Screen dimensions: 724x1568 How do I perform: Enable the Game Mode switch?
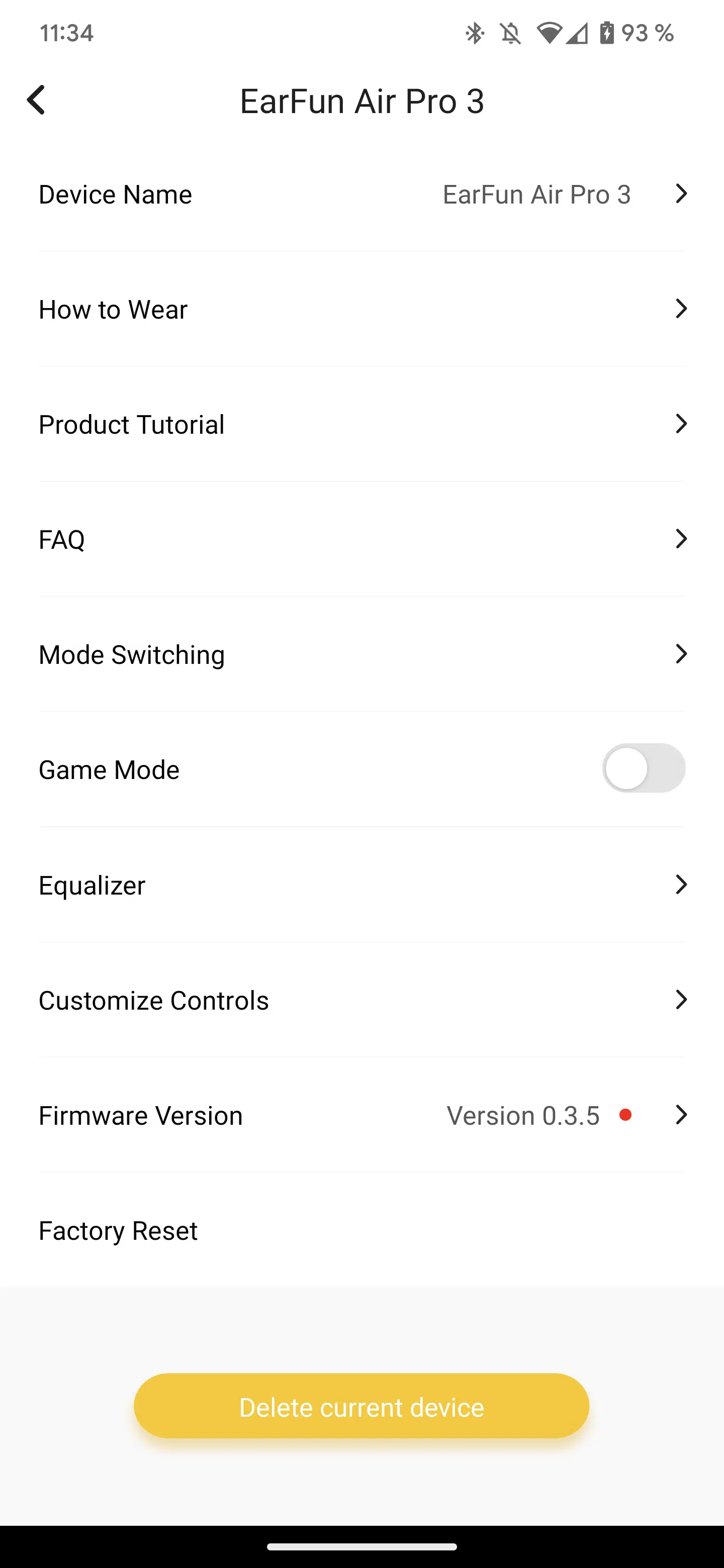[644, 768]
